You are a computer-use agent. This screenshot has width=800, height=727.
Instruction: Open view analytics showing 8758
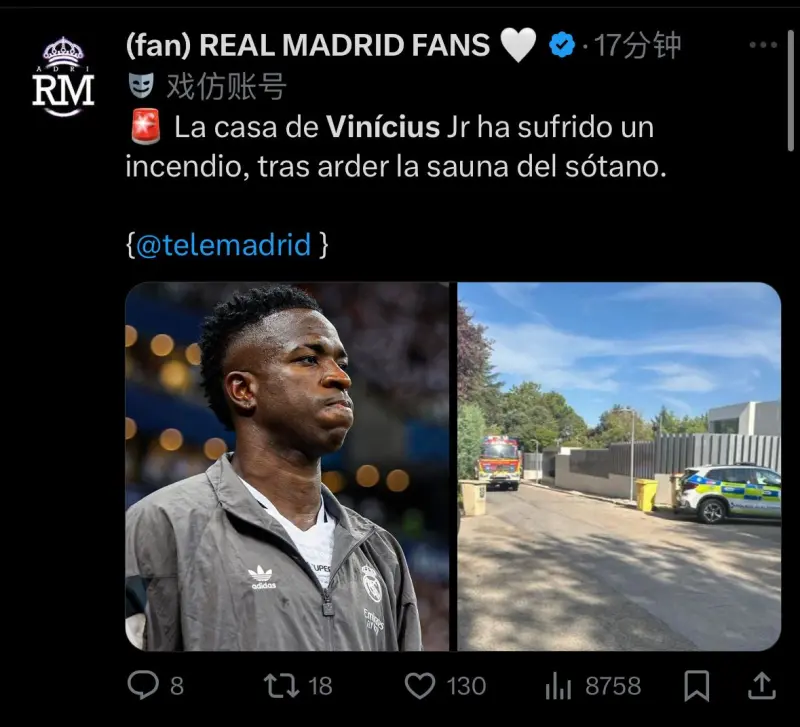point(558,685)
